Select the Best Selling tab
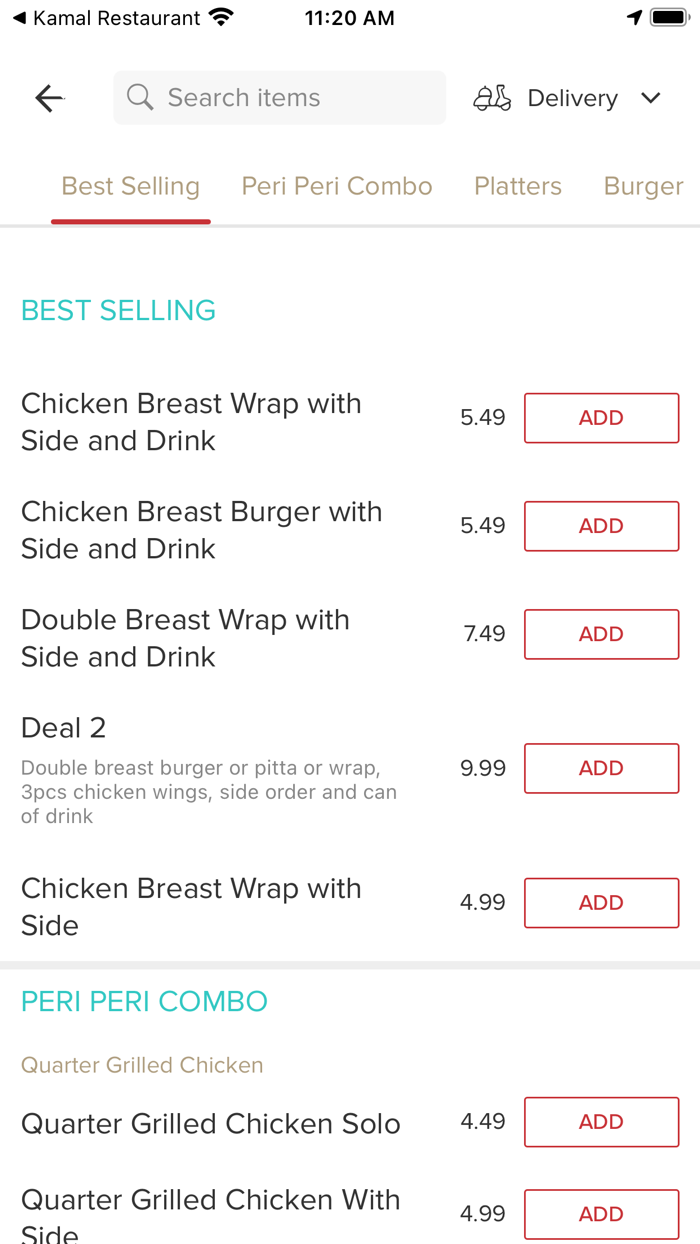Image resolution: width=700 pixels, height=1244 pixels. 131,186
